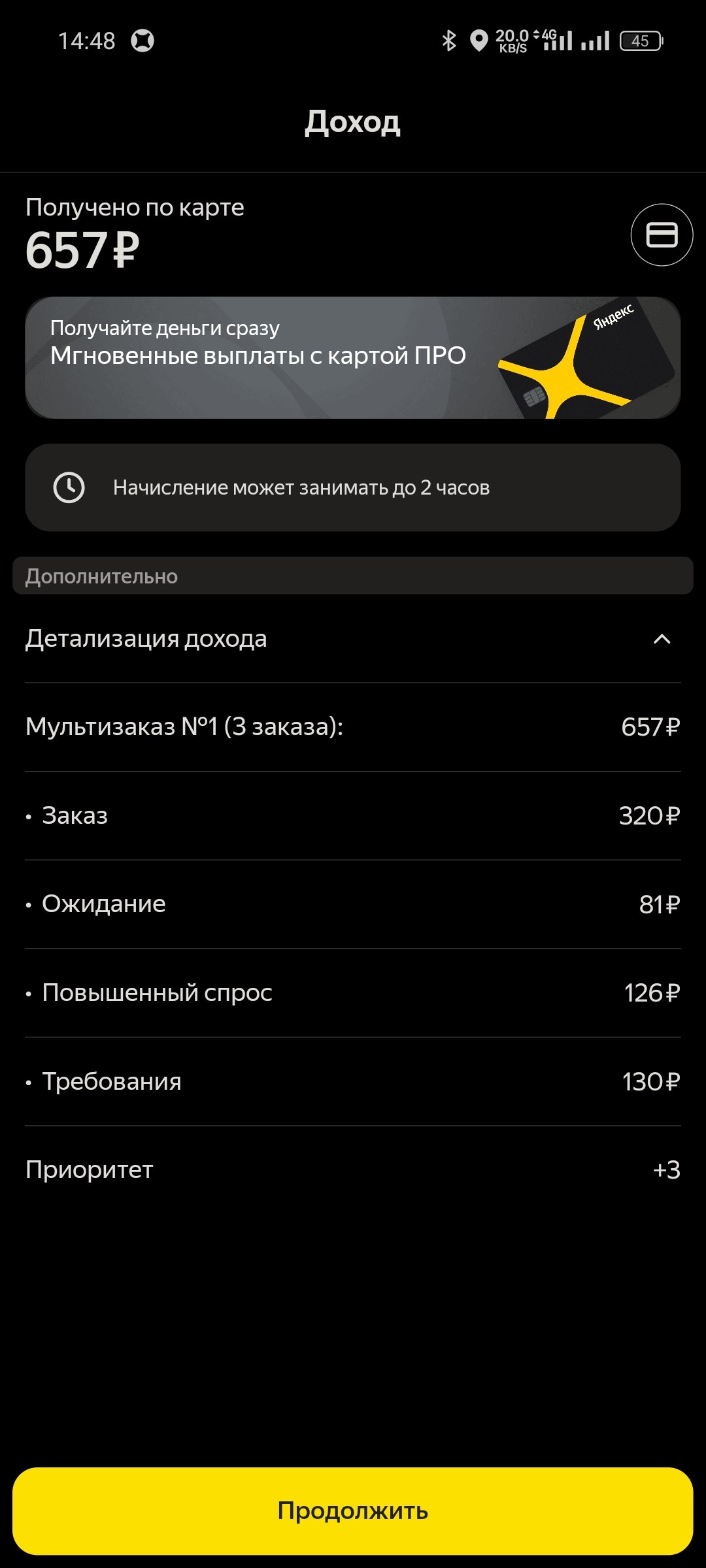Collapse the Детализация дохода section

tap(662, 639)
